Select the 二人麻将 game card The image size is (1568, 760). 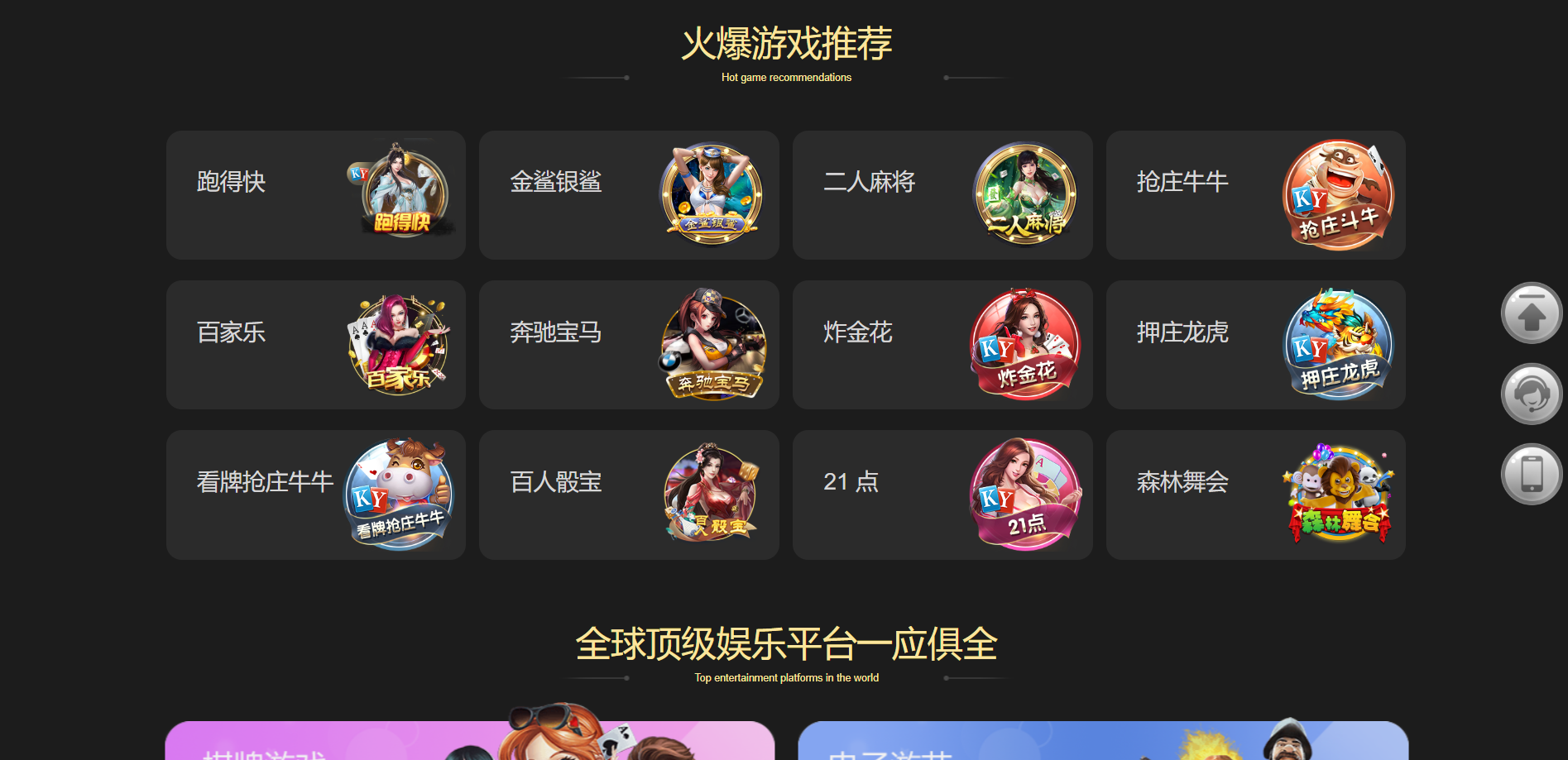point(942,195)
